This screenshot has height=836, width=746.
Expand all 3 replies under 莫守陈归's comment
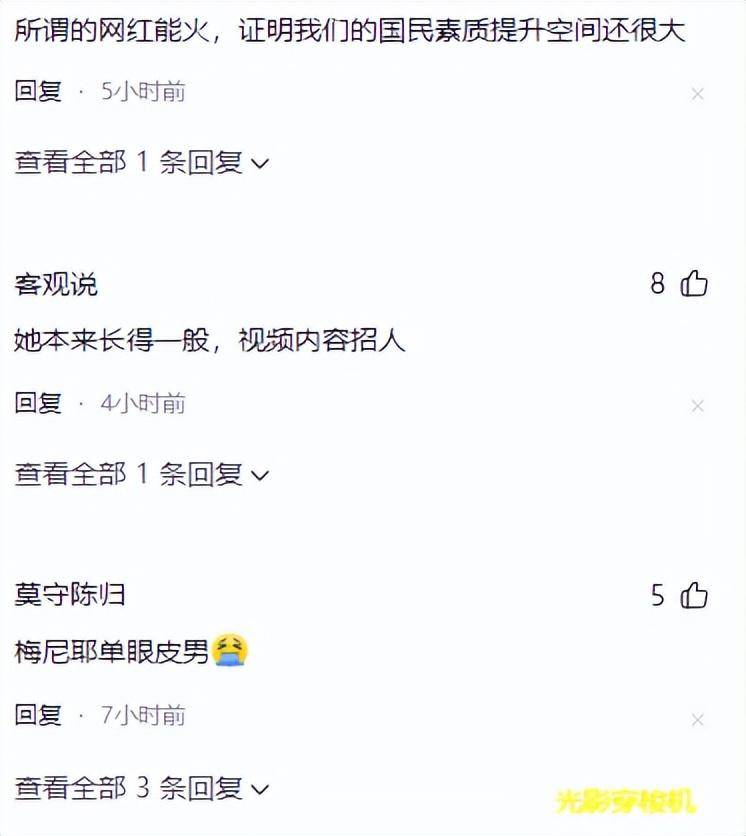point(141,788)
